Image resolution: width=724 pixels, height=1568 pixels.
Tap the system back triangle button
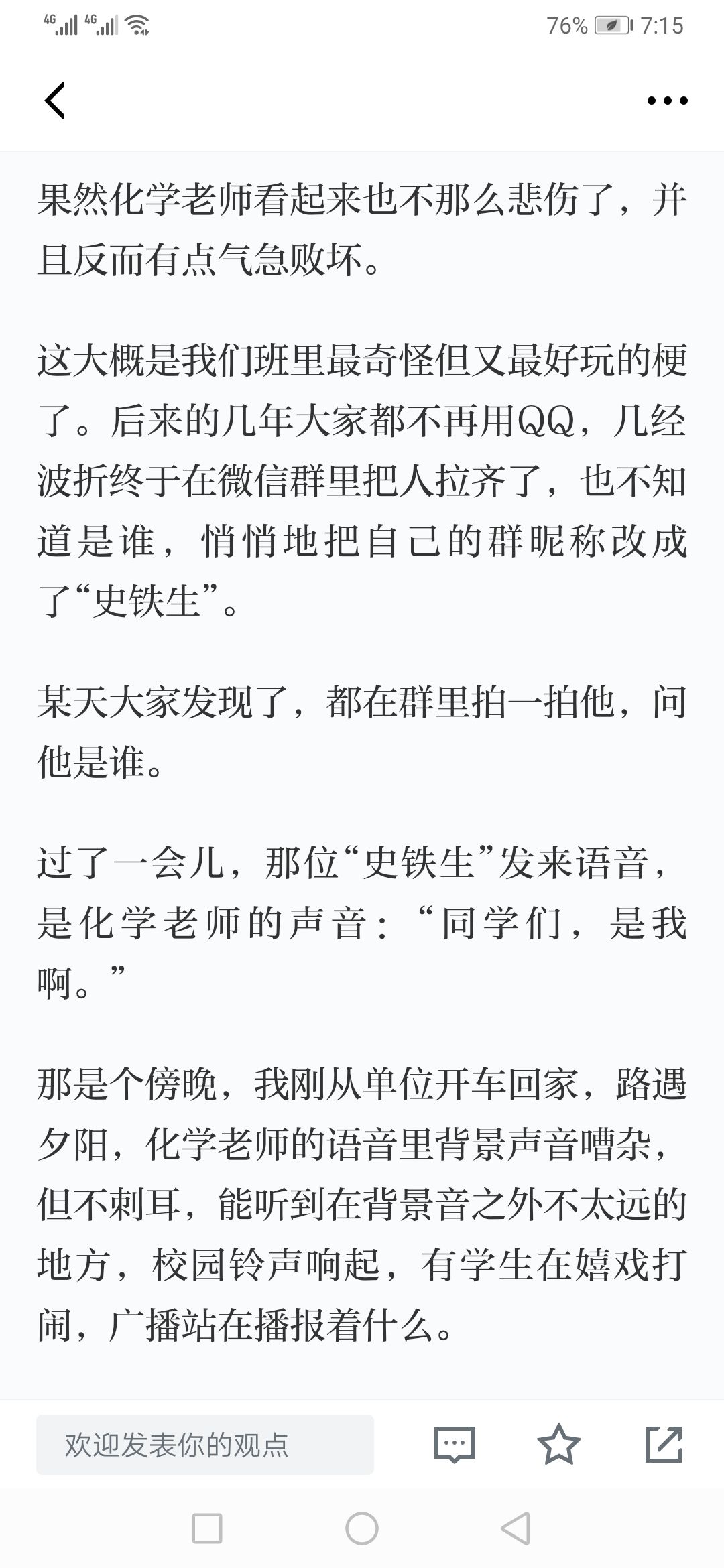point(516,1528)
